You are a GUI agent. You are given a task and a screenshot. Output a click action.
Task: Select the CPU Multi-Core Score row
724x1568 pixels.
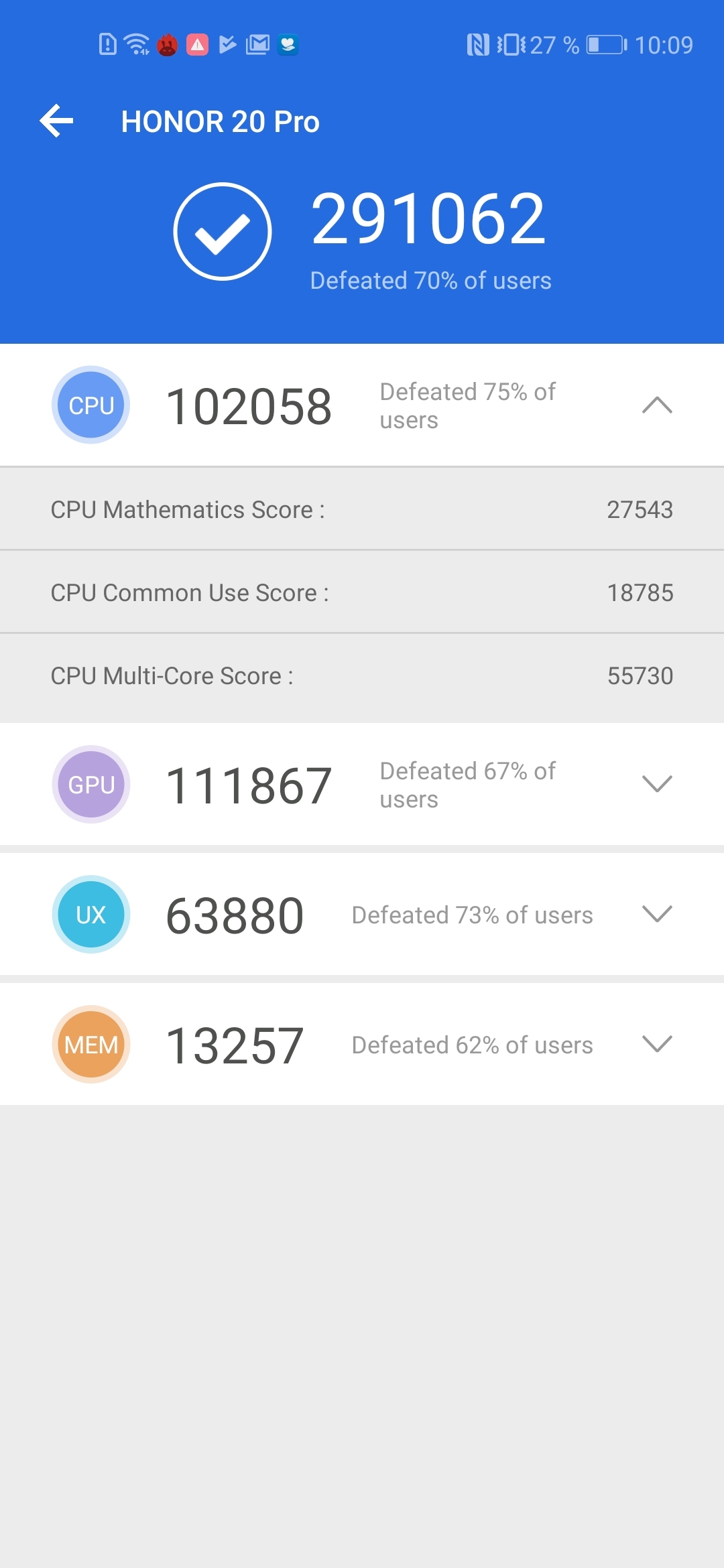pos(362,675)
